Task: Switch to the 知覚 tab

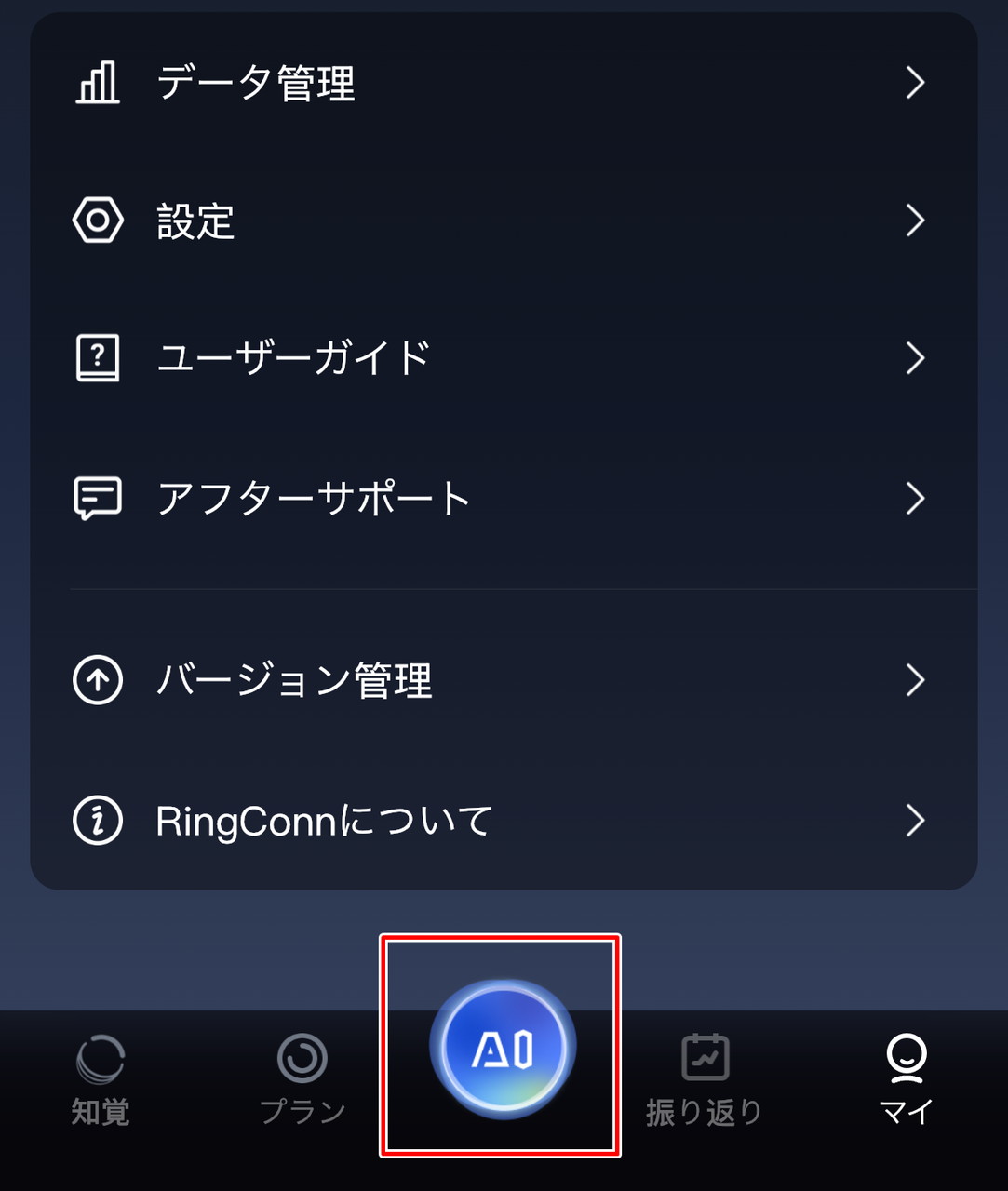Action: [101, 1079]
